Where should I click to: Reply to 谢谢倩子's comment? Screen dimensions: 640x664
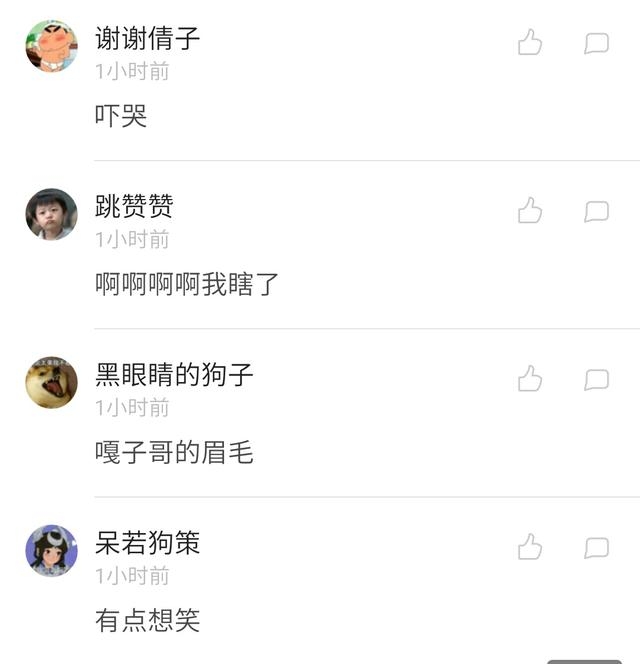597,43
